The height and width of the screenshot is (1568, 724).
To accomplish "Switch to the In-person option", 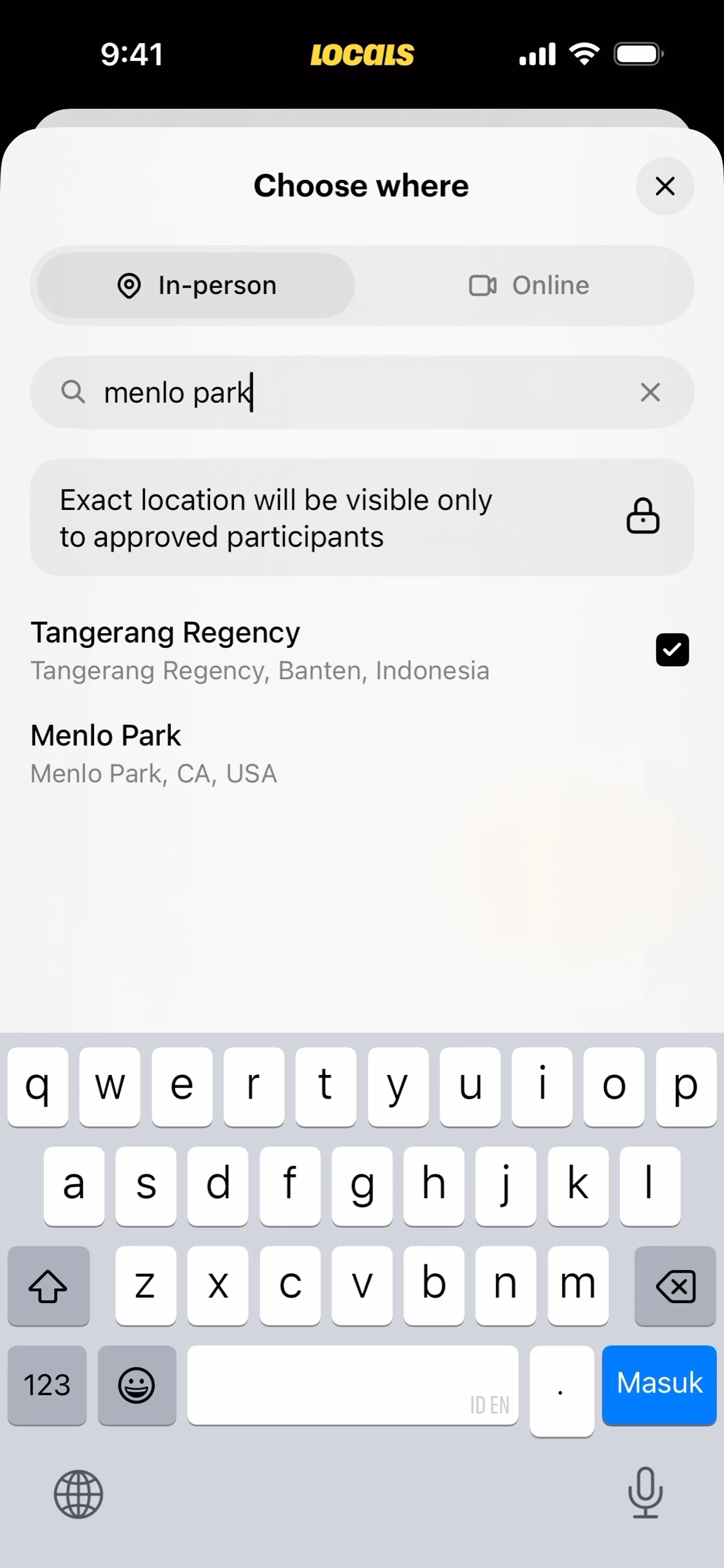I will [196, 285].
